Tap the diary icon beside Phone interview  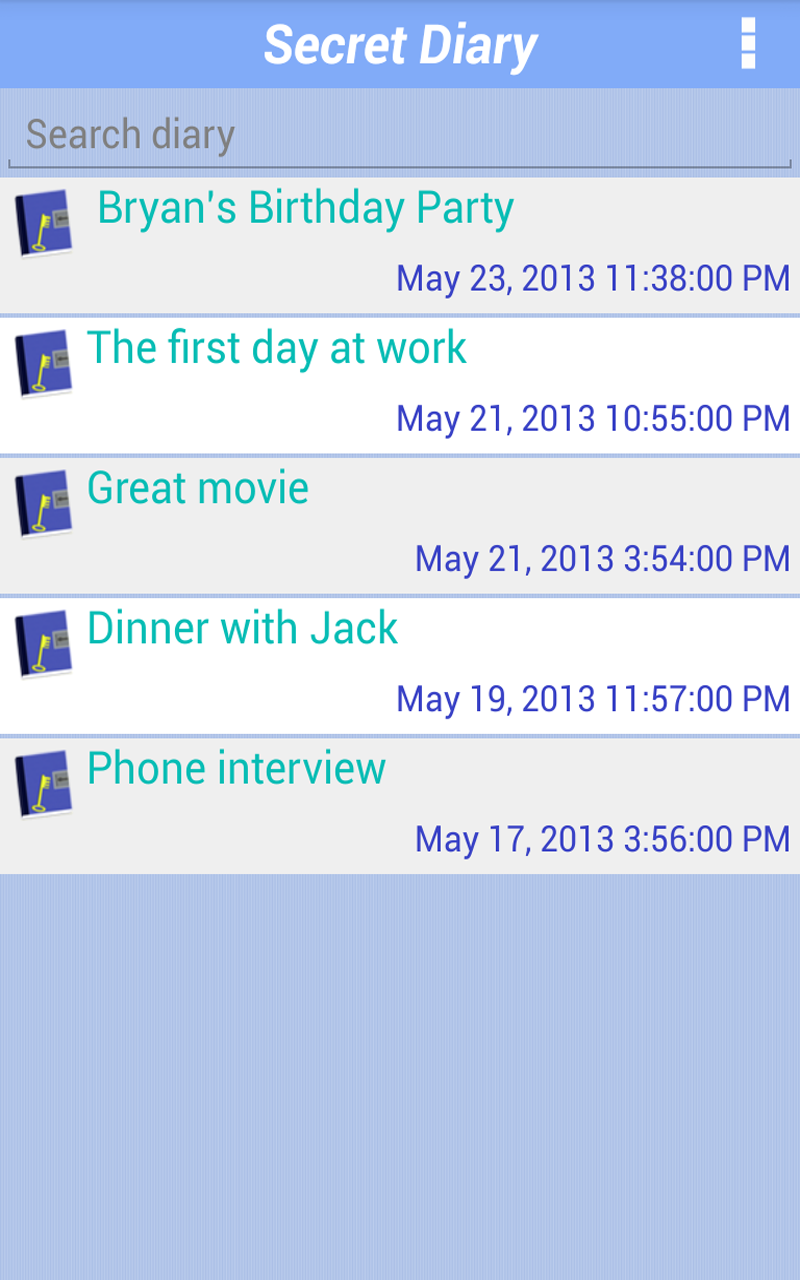point(43,783)
